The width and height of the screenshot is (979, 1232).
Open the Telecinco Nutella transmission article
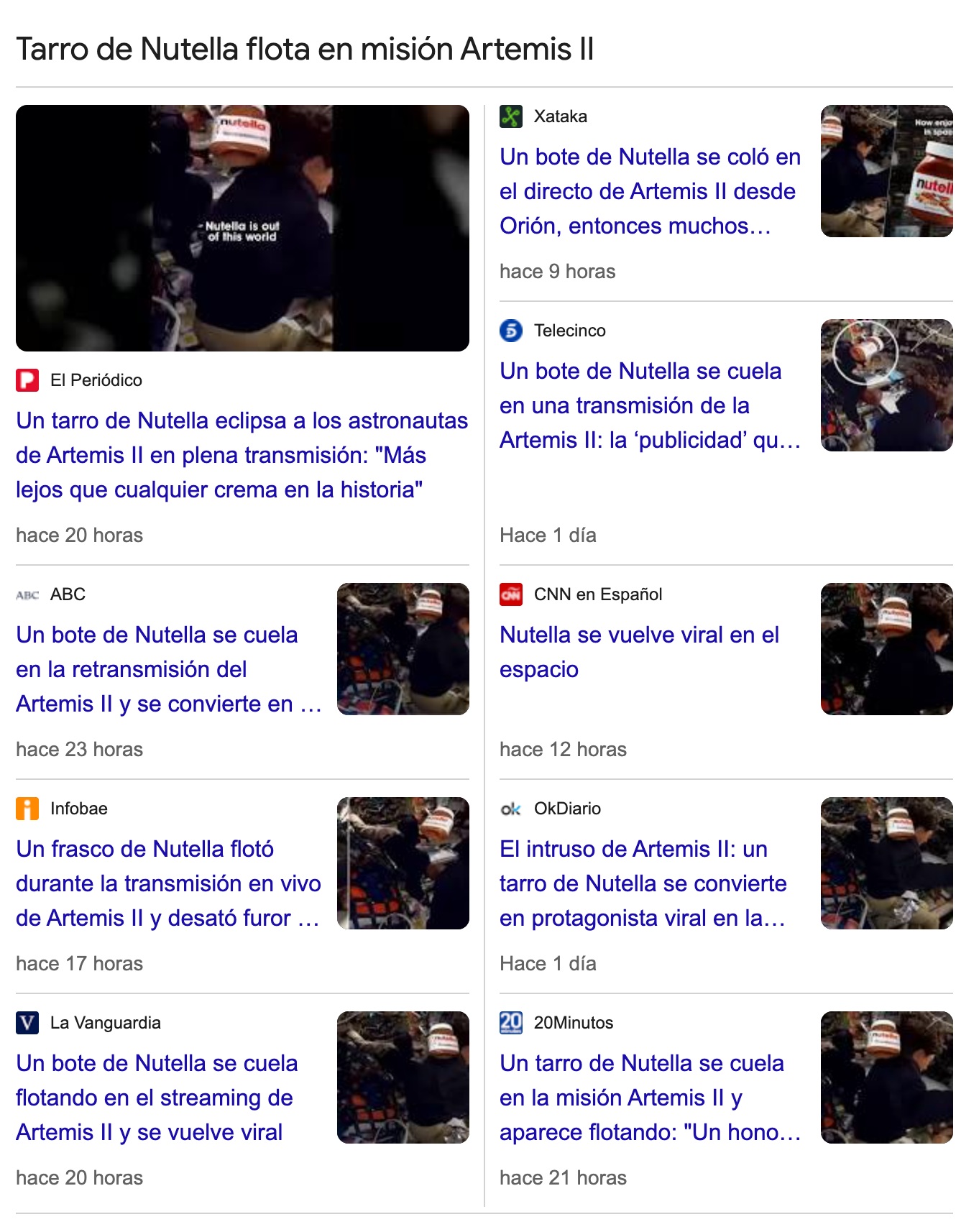[x=650, y=405]
